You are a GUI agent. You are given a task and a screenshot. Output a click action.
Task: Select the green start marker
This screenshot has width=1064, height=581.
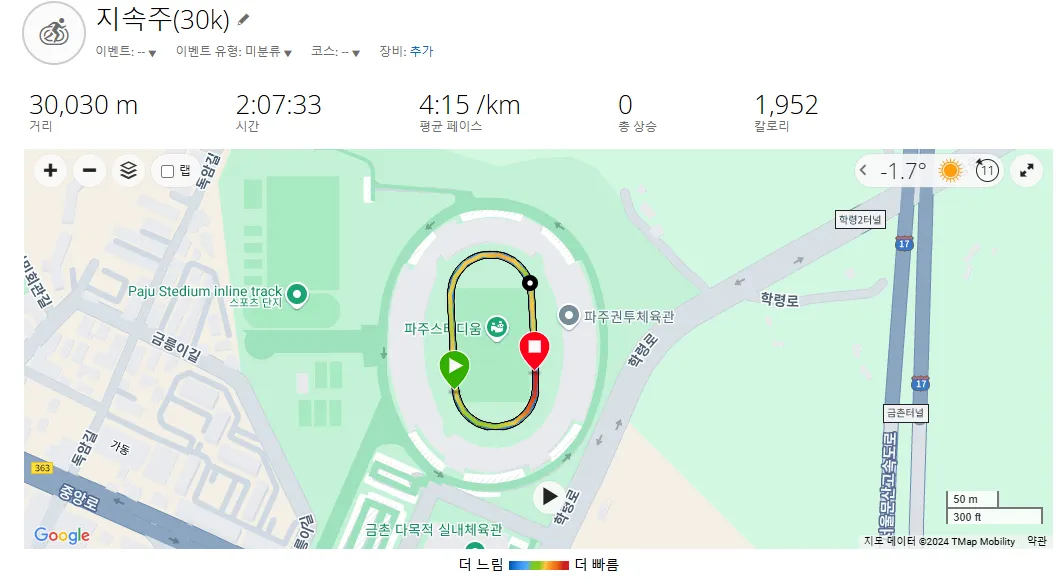[x=454, y=368]
